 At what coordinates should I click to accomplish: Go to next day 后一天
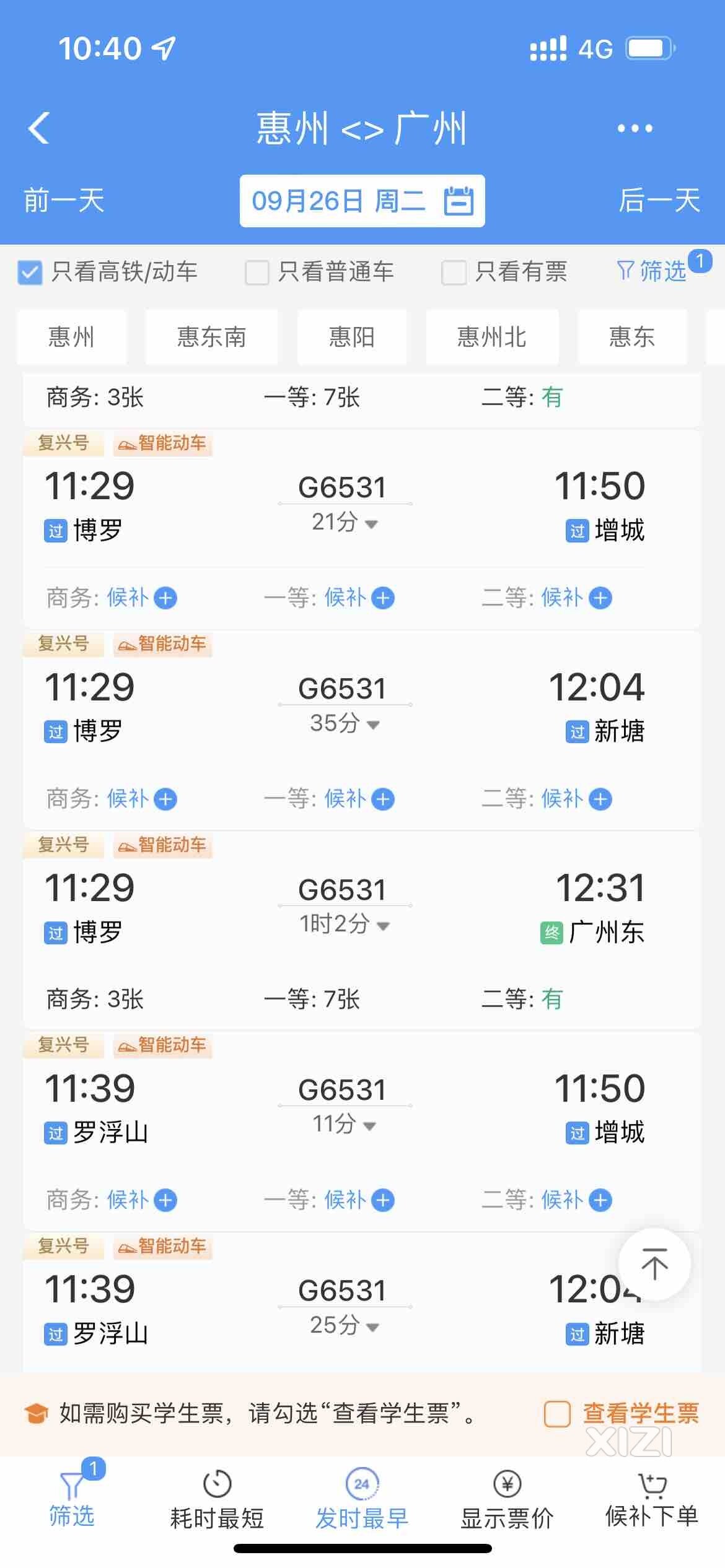pos(659,201)
